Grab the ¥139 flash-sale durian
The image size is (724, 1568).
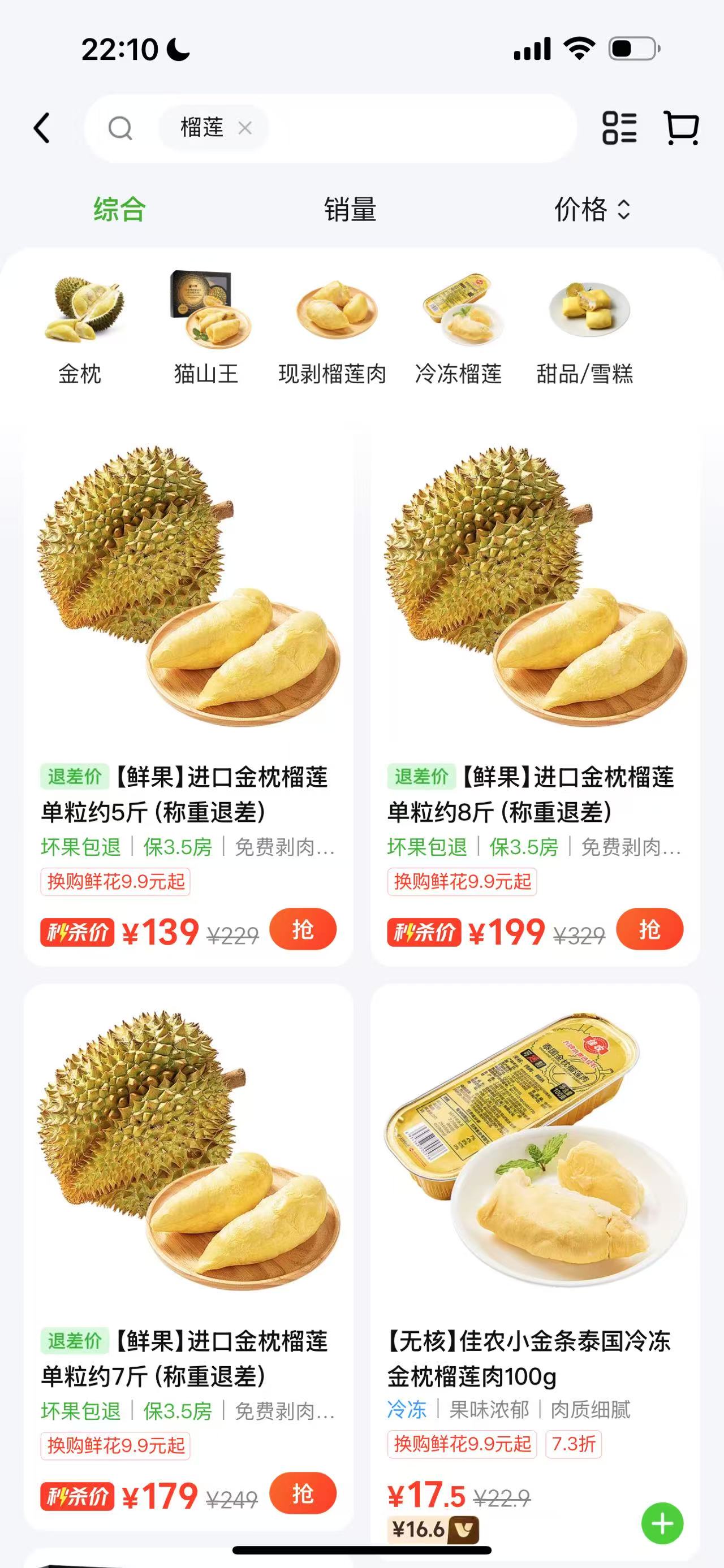(x=303, y=929)
